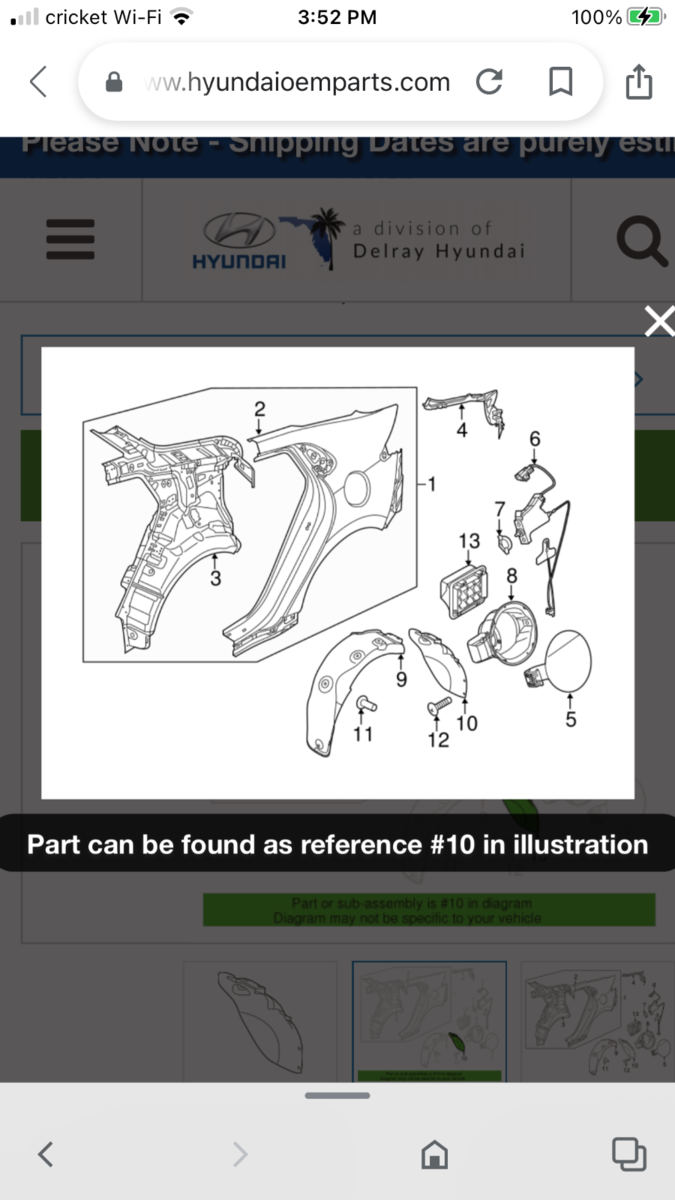The height and width of the screenshot is (1200, 675).
Task: Reload the current page
Action: [x=489, y=82]
